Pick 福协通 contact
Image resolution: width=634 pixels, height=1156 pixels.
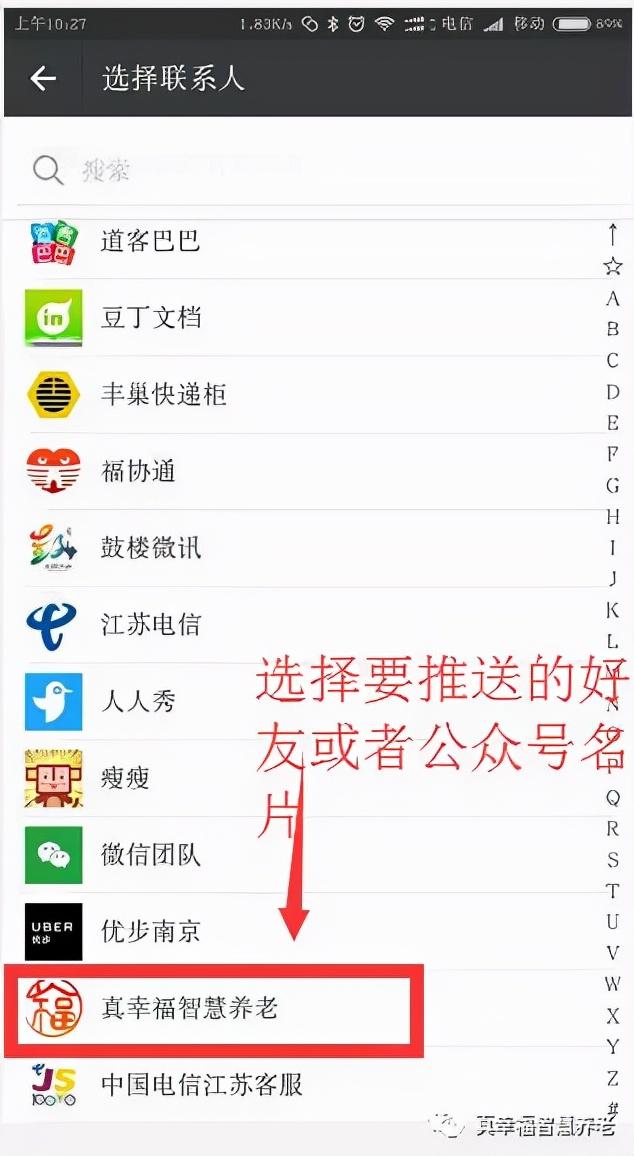(308, 471)
